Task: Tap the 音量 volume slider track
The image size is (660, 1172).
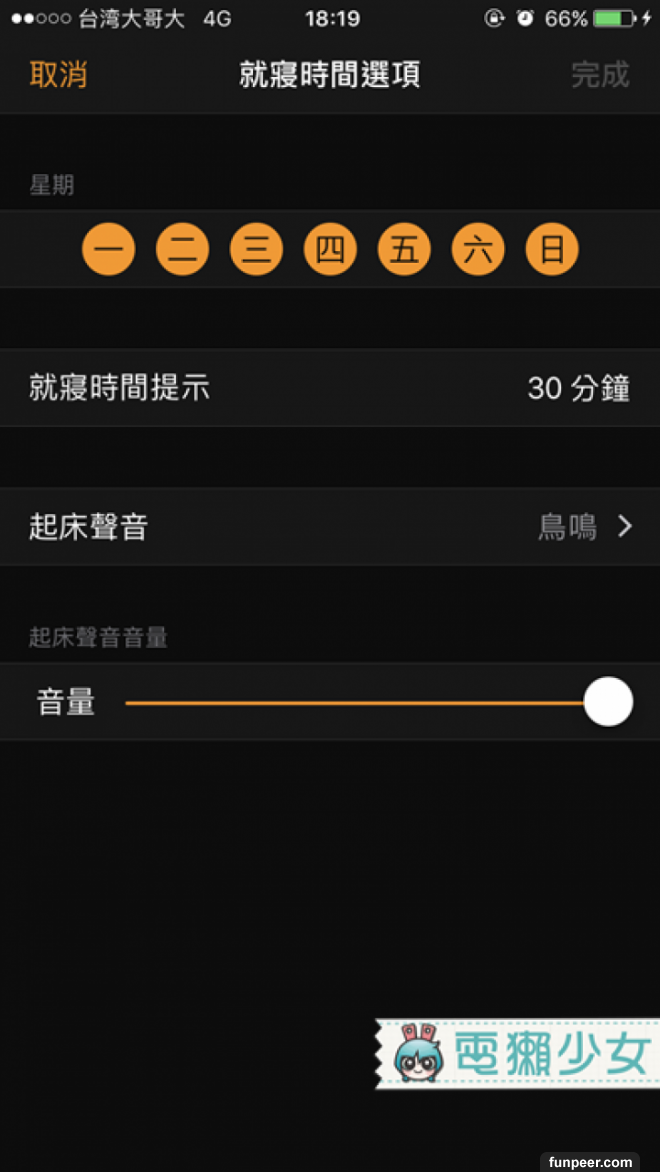Action: tap(350, 702)
